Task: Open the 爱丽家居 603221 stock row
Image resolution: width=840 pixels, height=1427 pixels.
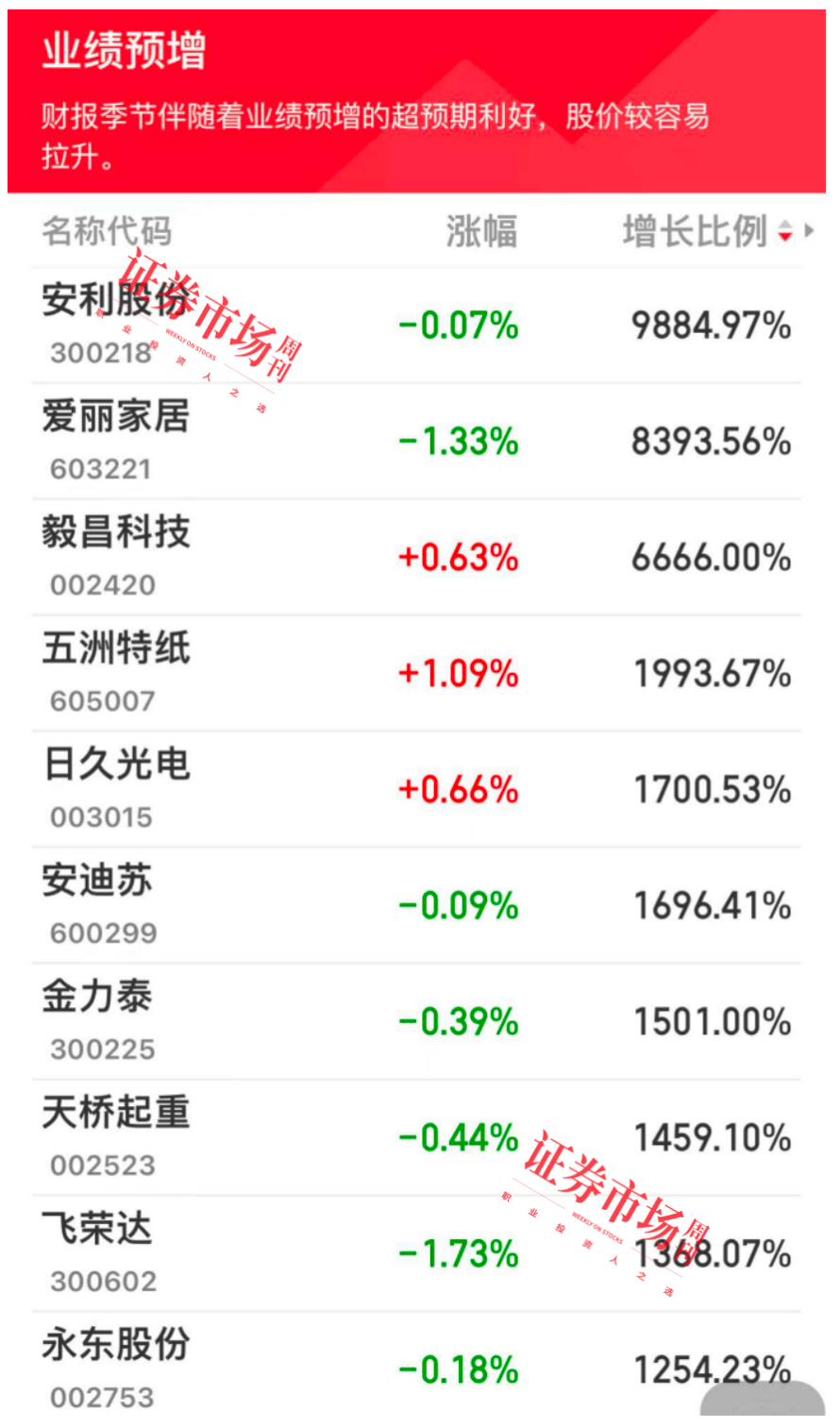Action: [416, 442]
